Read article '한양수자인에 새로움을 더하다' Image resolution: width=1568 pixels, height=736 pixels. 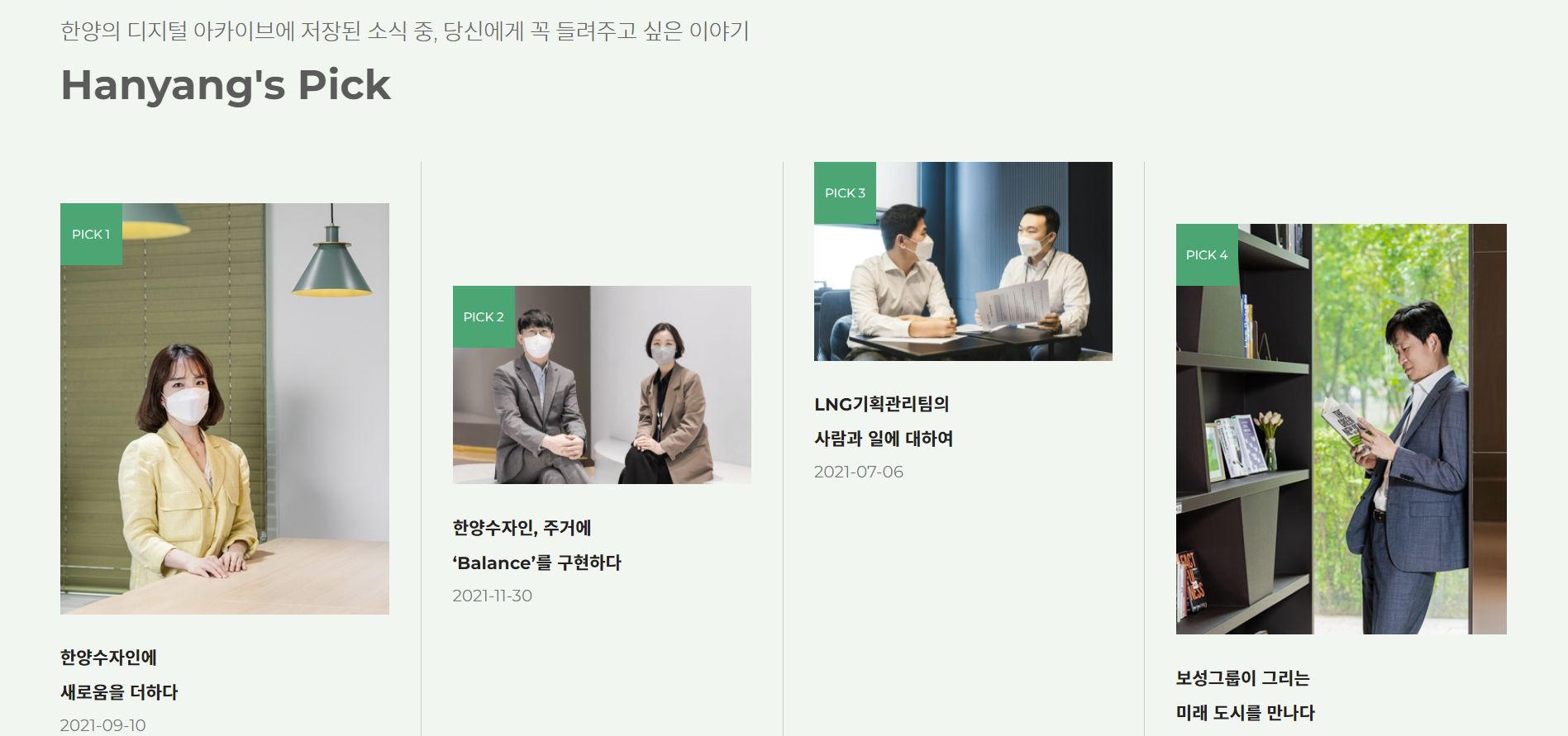click(x=119, y=675)
